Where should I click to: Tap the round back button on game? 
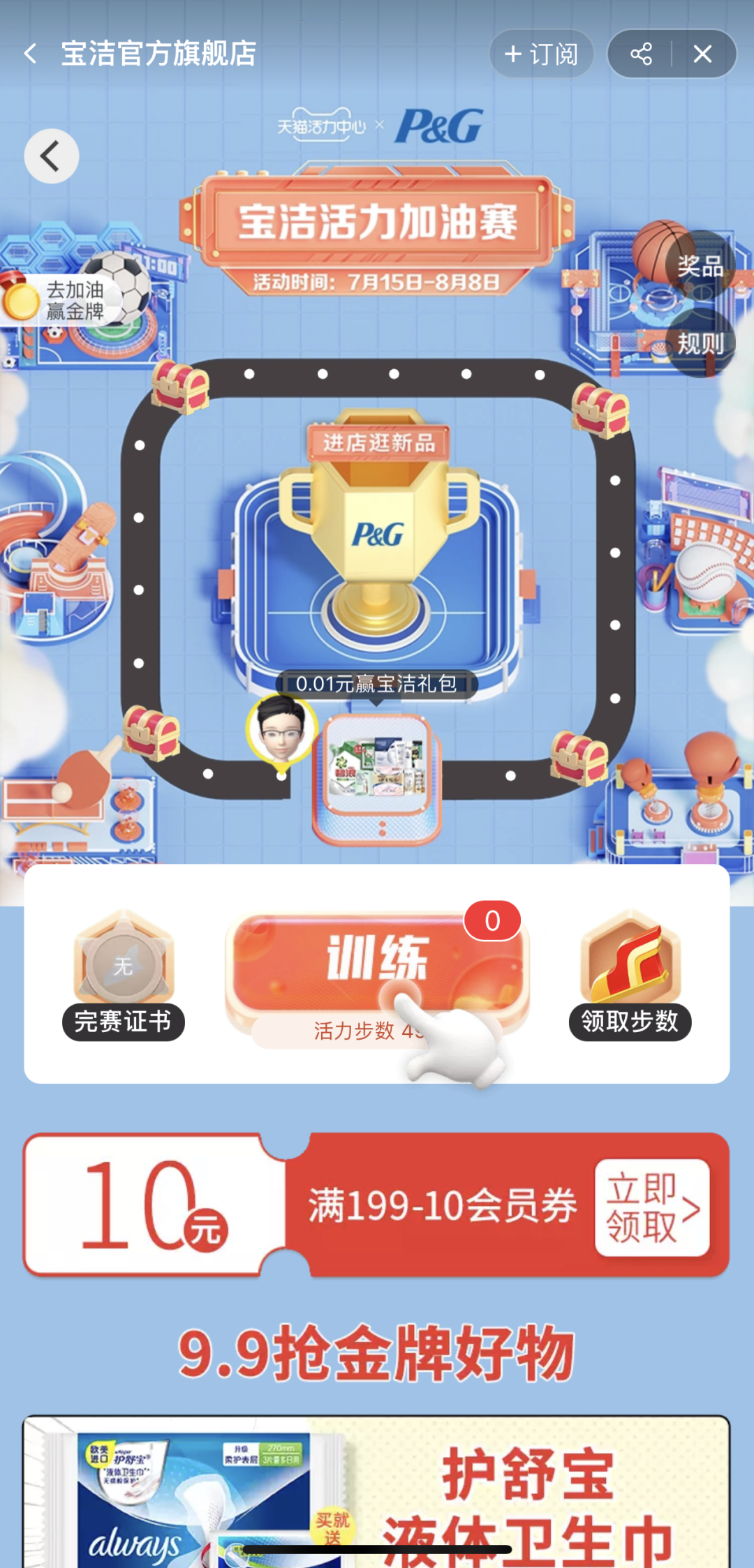tap(52, 156)
